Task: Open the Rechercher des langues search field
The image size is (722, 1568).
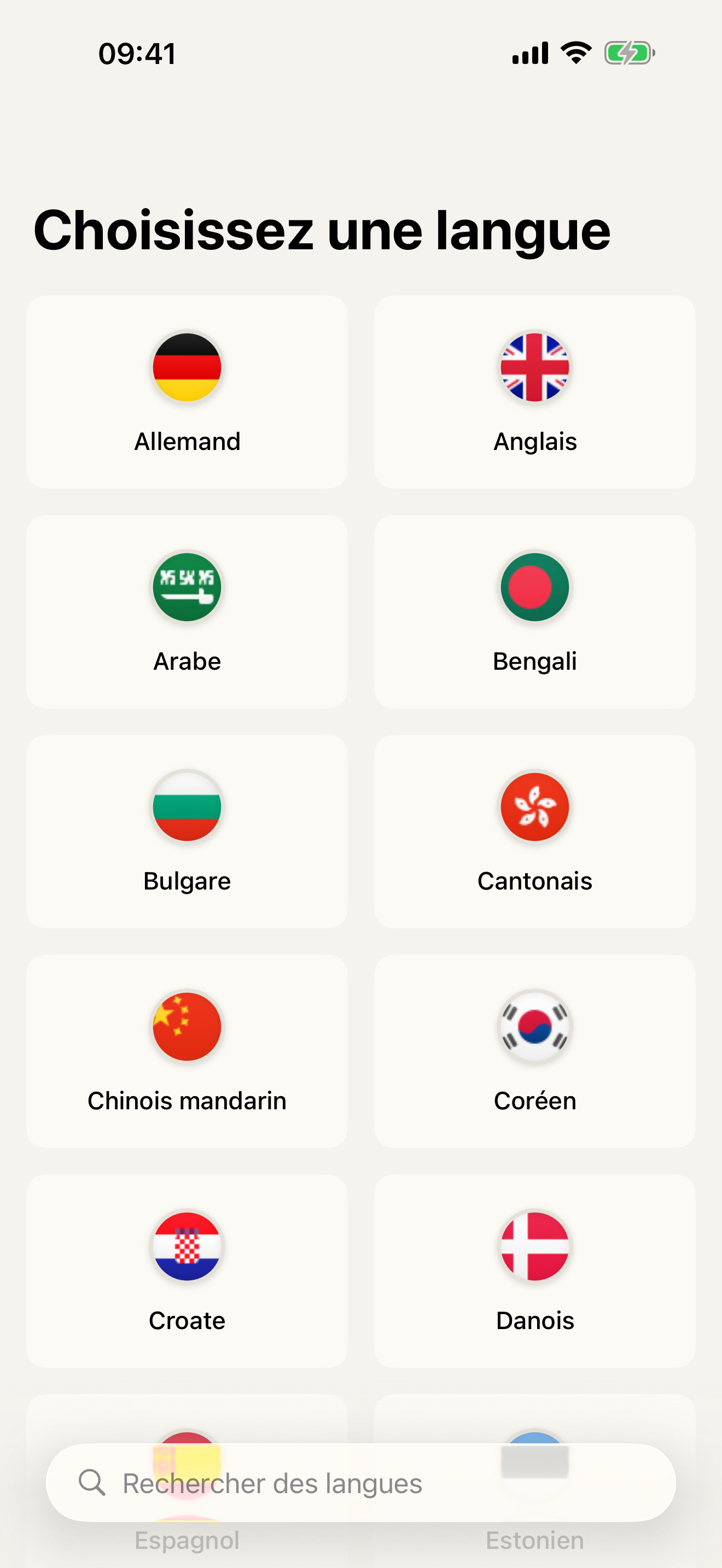Action: (x=360, y=1483)
